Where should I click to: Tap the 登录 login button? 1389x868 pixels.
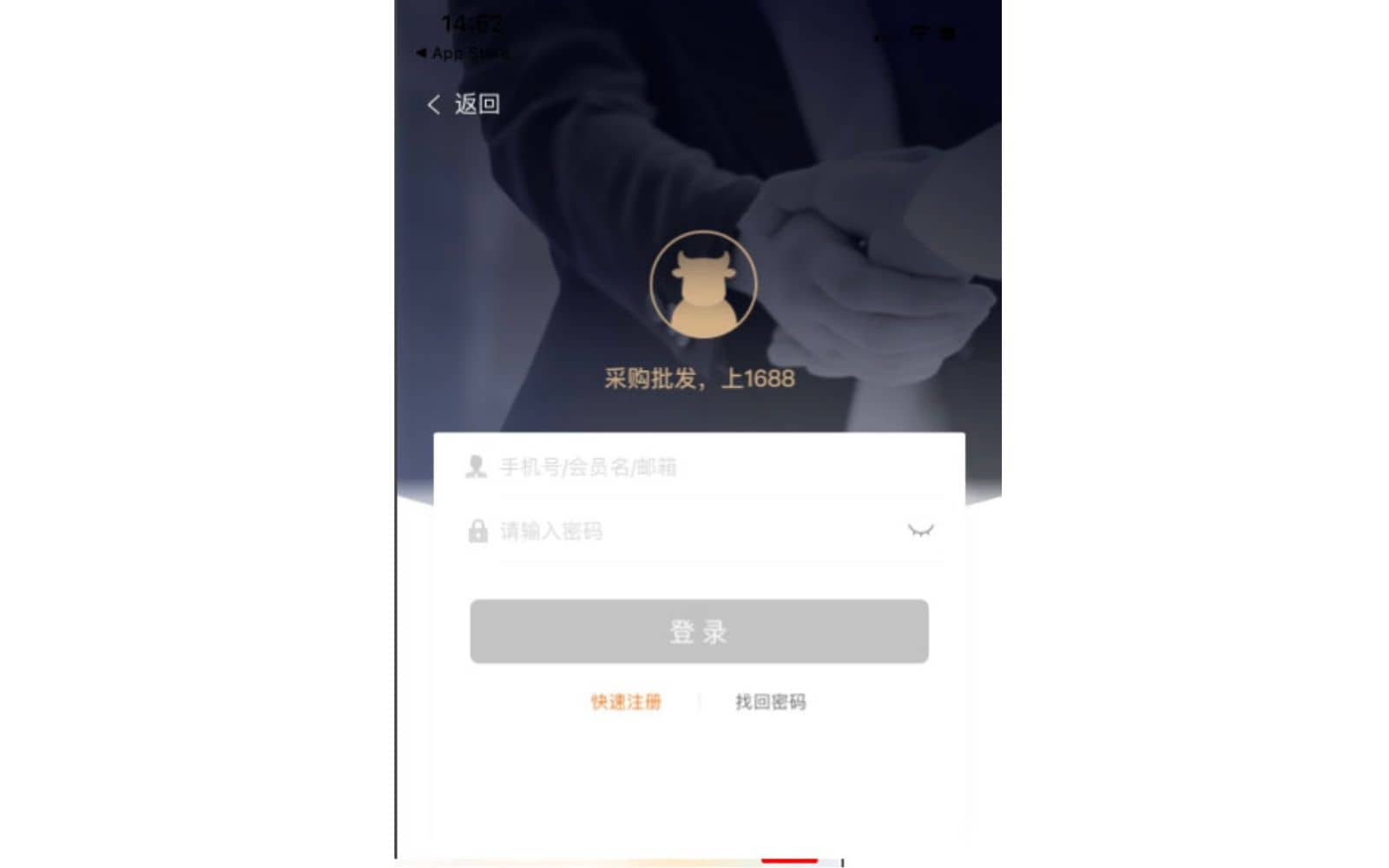[x=699, y=631]
